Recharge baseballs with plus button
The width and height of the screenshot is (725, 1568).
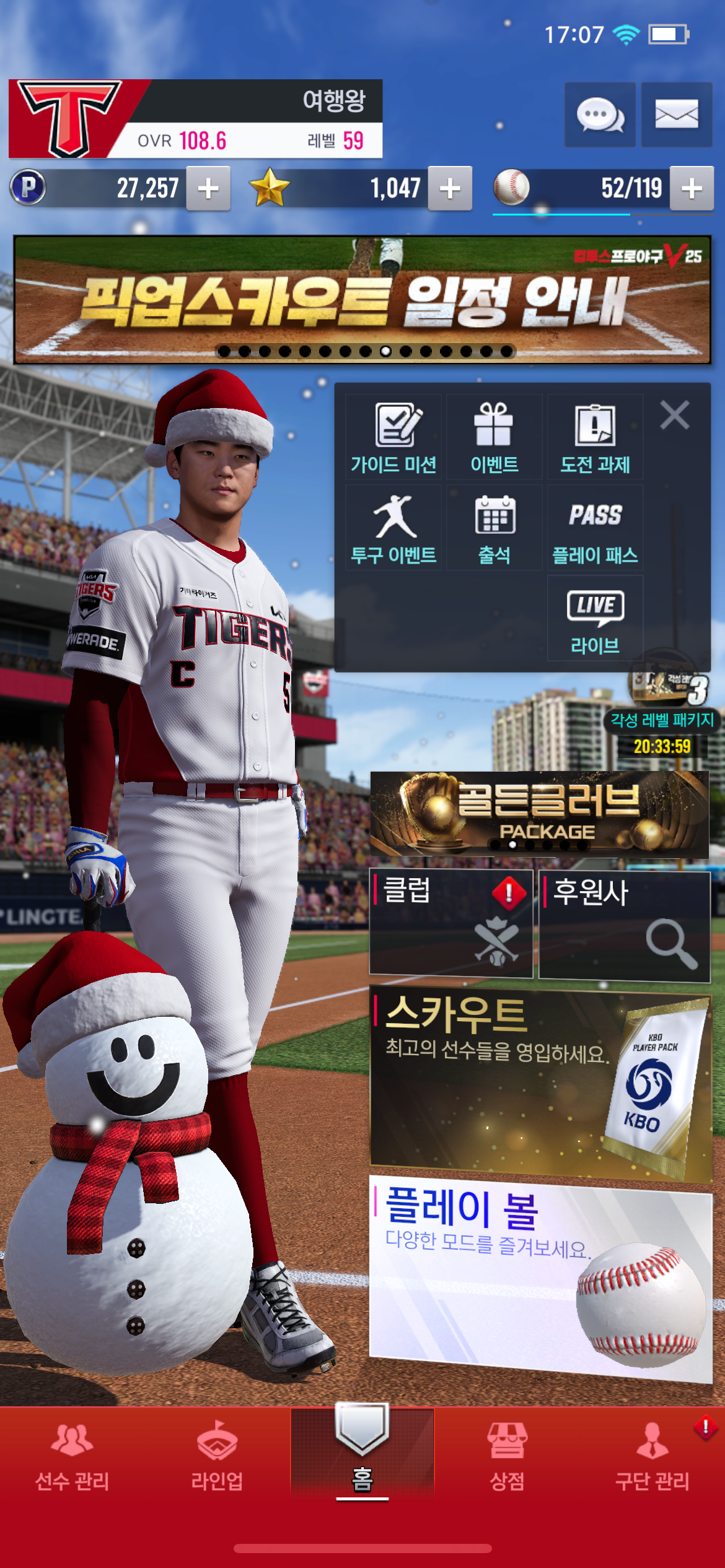pos(692,188)
